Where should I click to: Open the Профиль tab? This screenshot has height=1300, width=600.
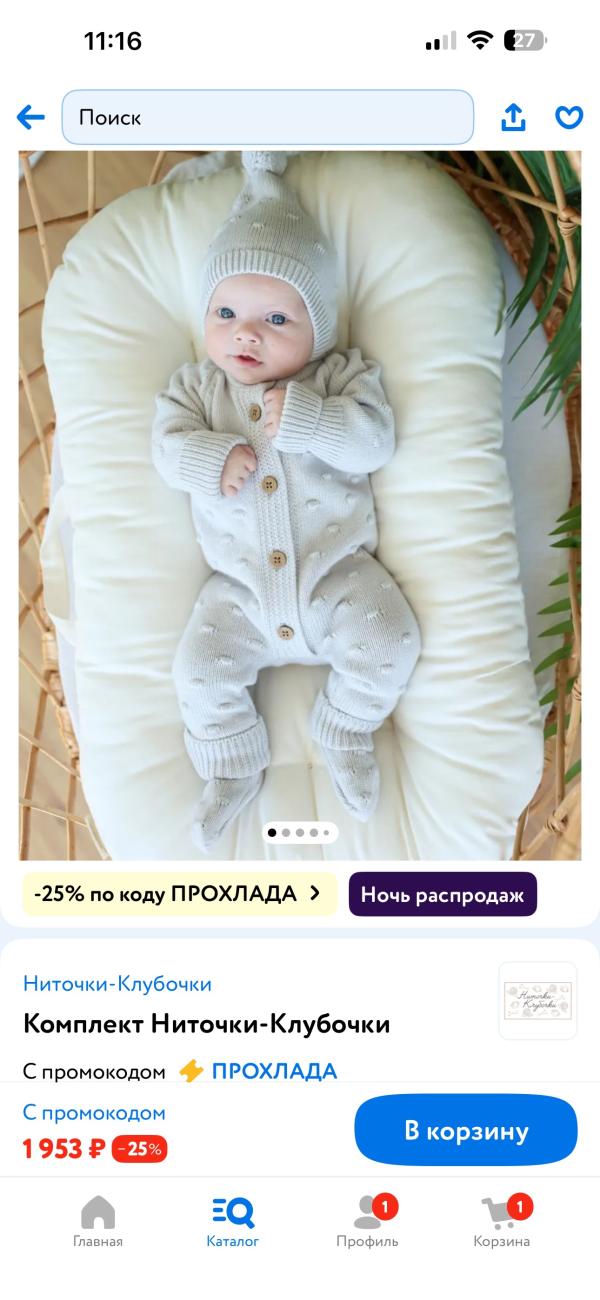click(367, 1222)
